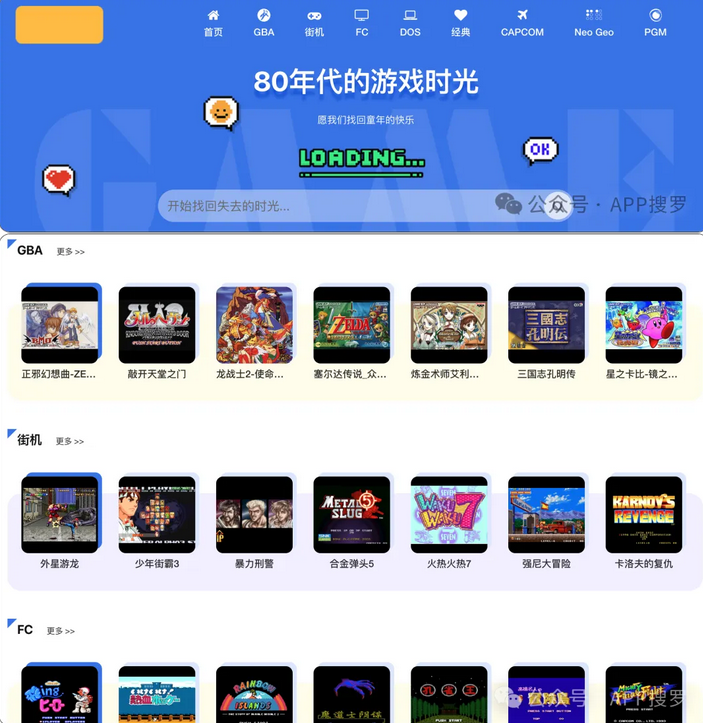703x723 pixels.
Task: View more 街机 games via 更多
Action: 70,441
